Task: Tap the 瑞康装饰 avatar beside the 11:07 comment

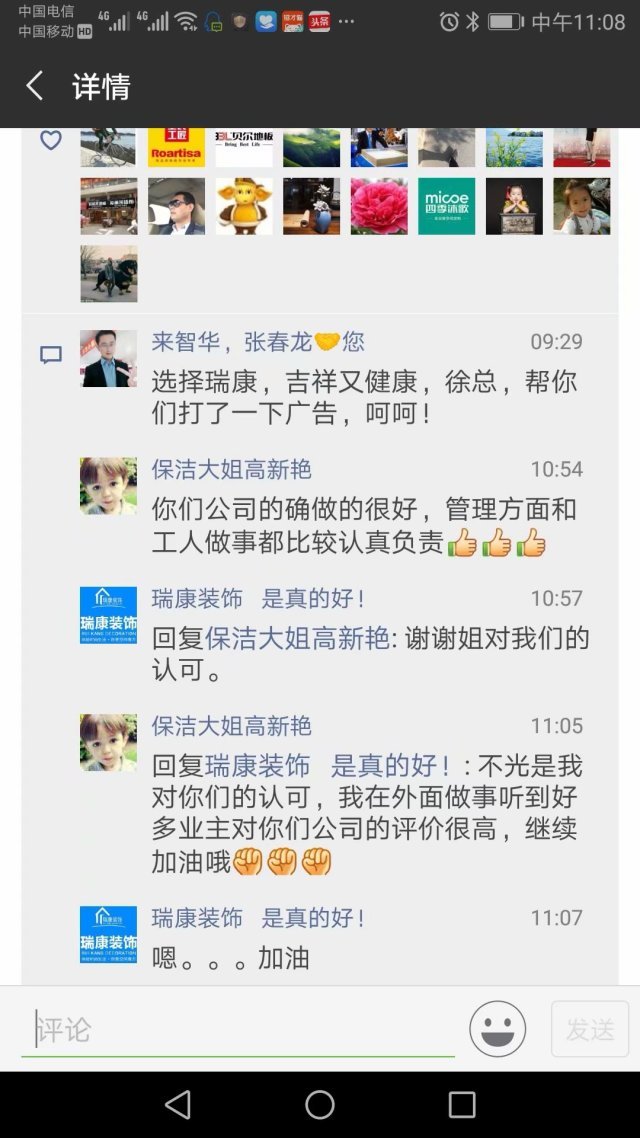Action: click(108, 934)
